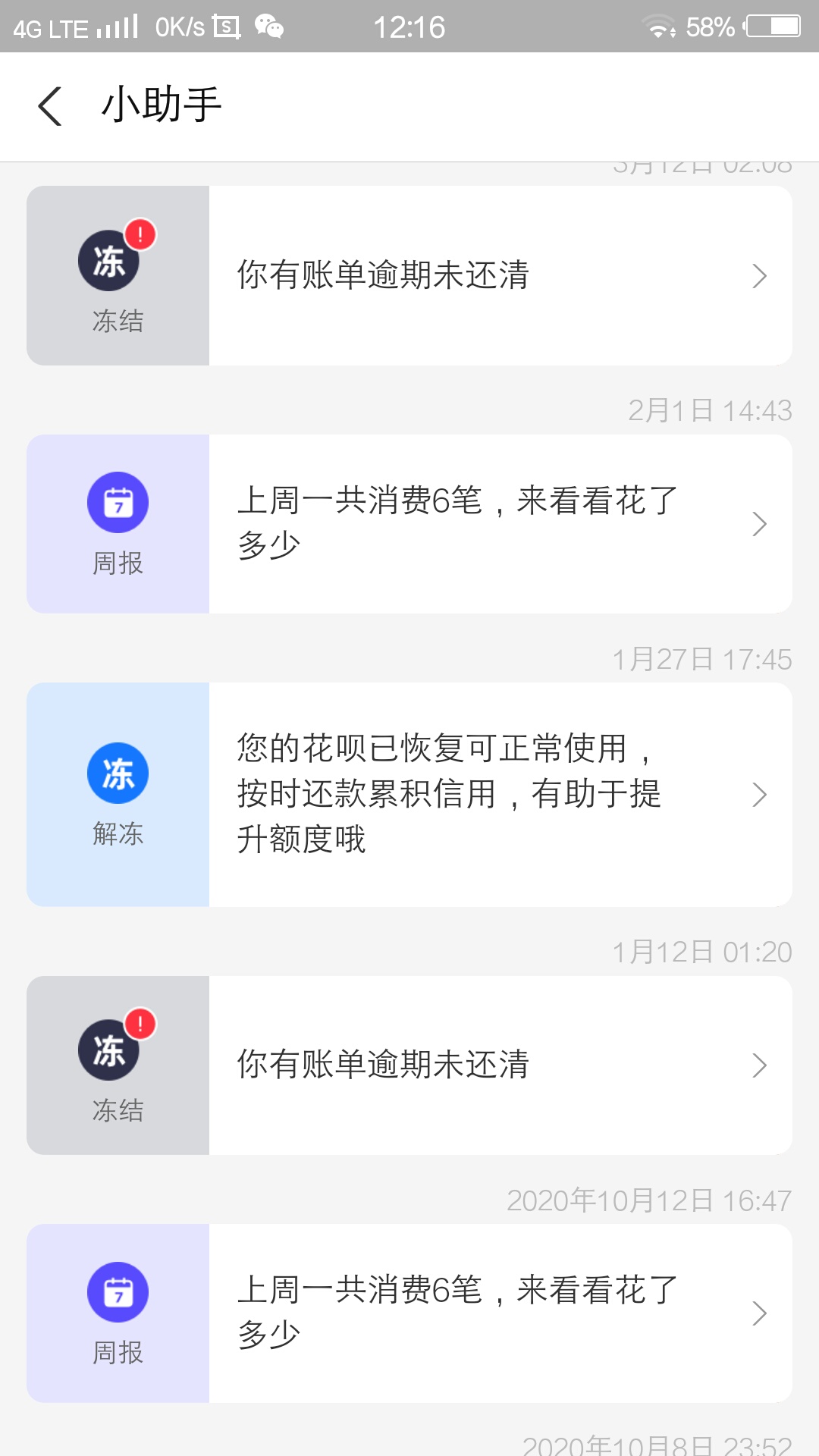Open the 冻结 overdue notice dated 1月12日 01:20
The image size is (819, 1456).
(x=409, y=1065)
